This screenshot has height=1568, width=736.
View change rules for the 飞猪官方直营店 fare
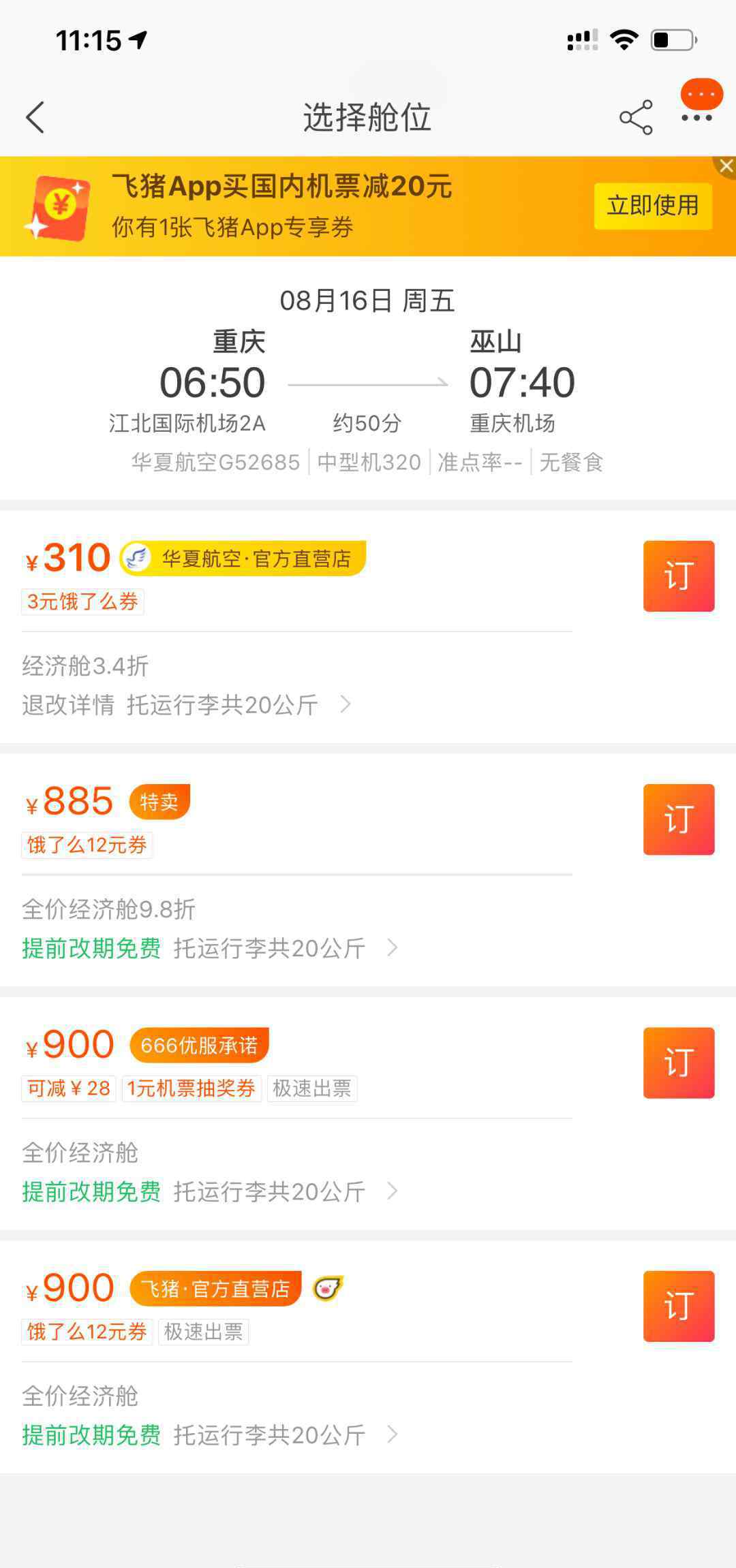(209, 1434)
